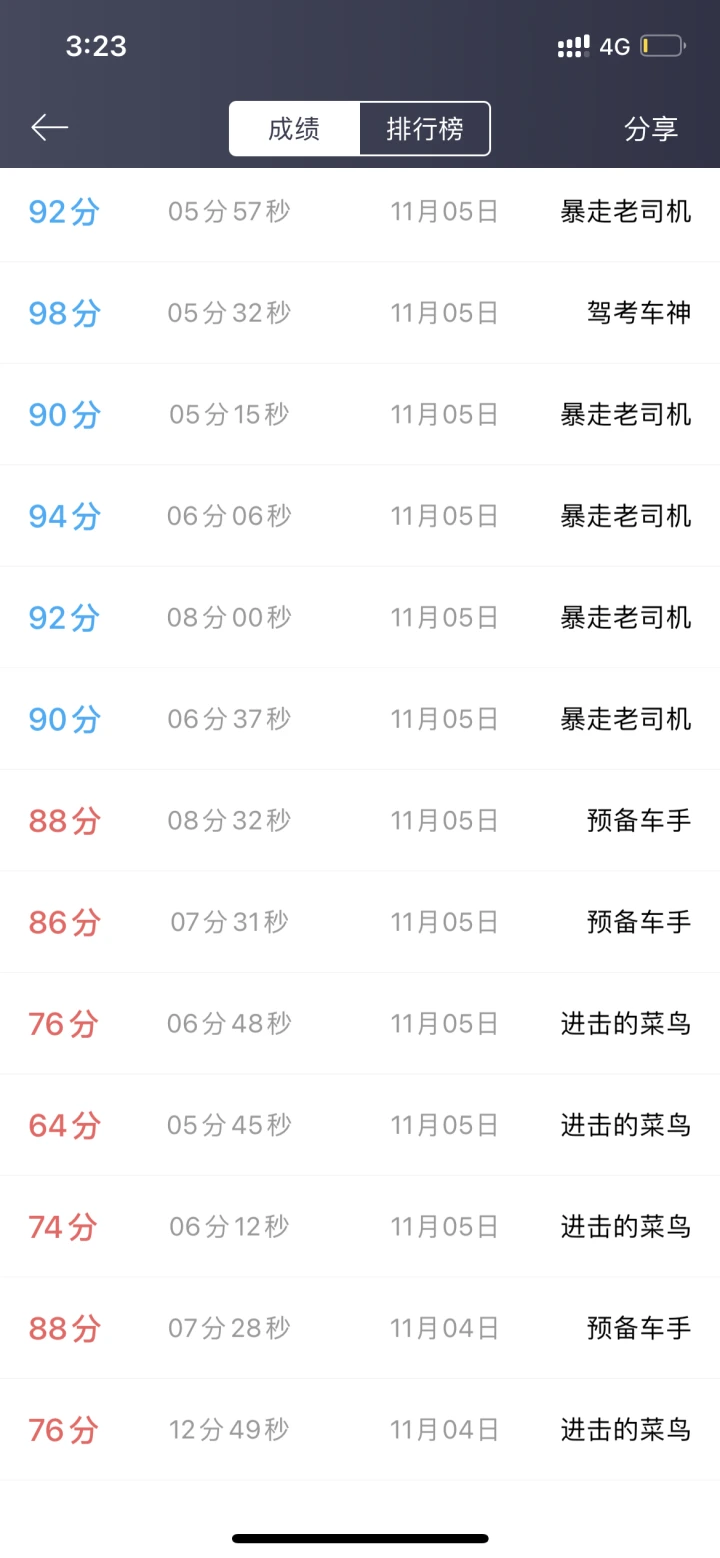This screenshot has width=720, height=1558.
Task: Open the 94分 06分06秒 record
Action: point(360,516)
